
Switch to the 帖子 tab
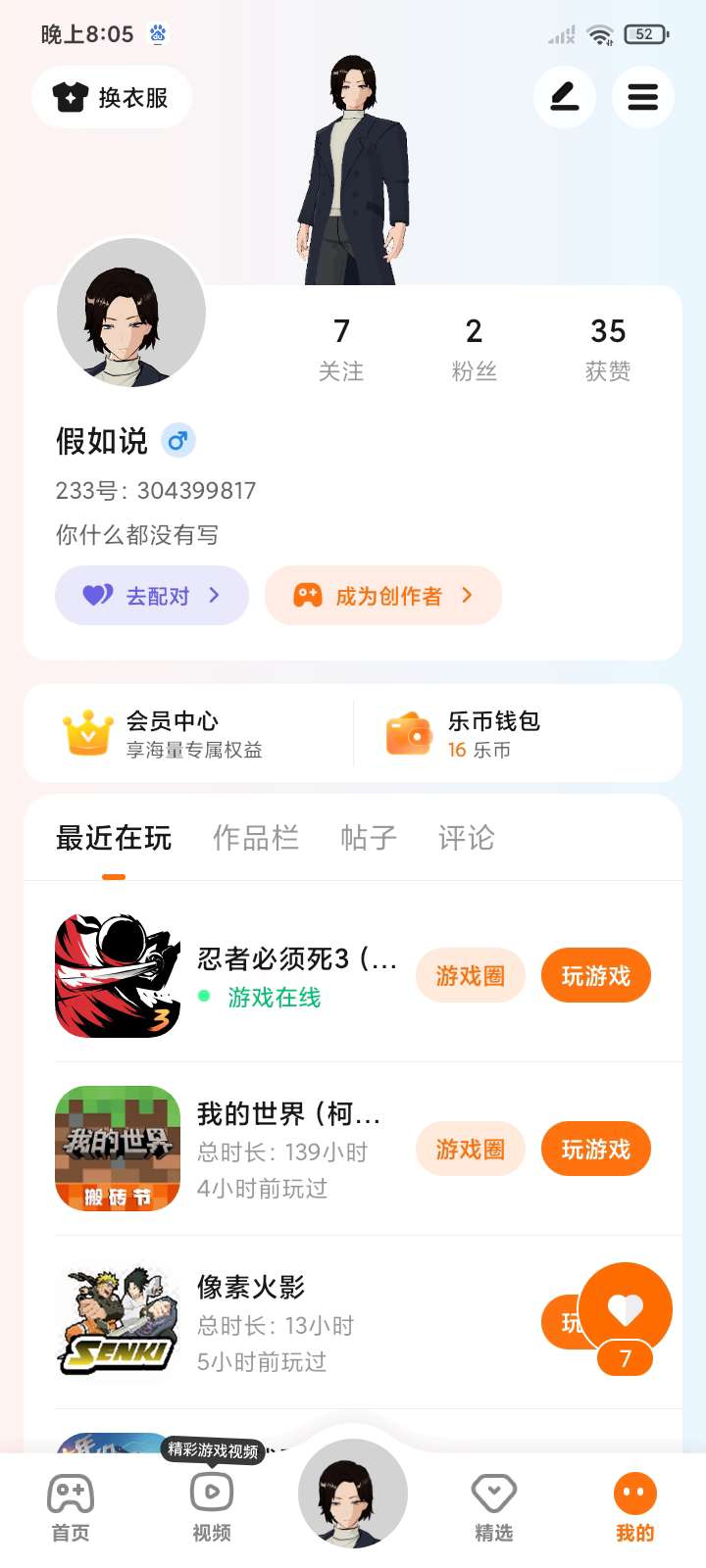369,838
